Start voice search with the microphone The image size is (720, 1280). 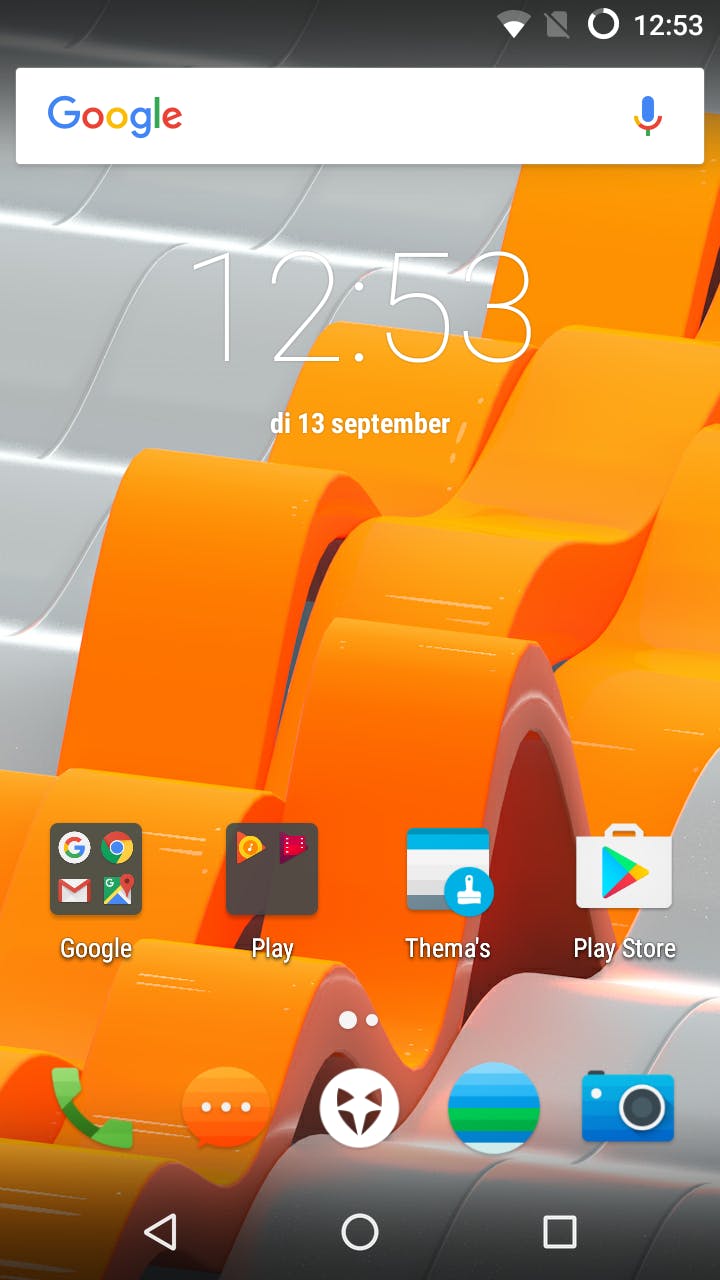[647, 116]
